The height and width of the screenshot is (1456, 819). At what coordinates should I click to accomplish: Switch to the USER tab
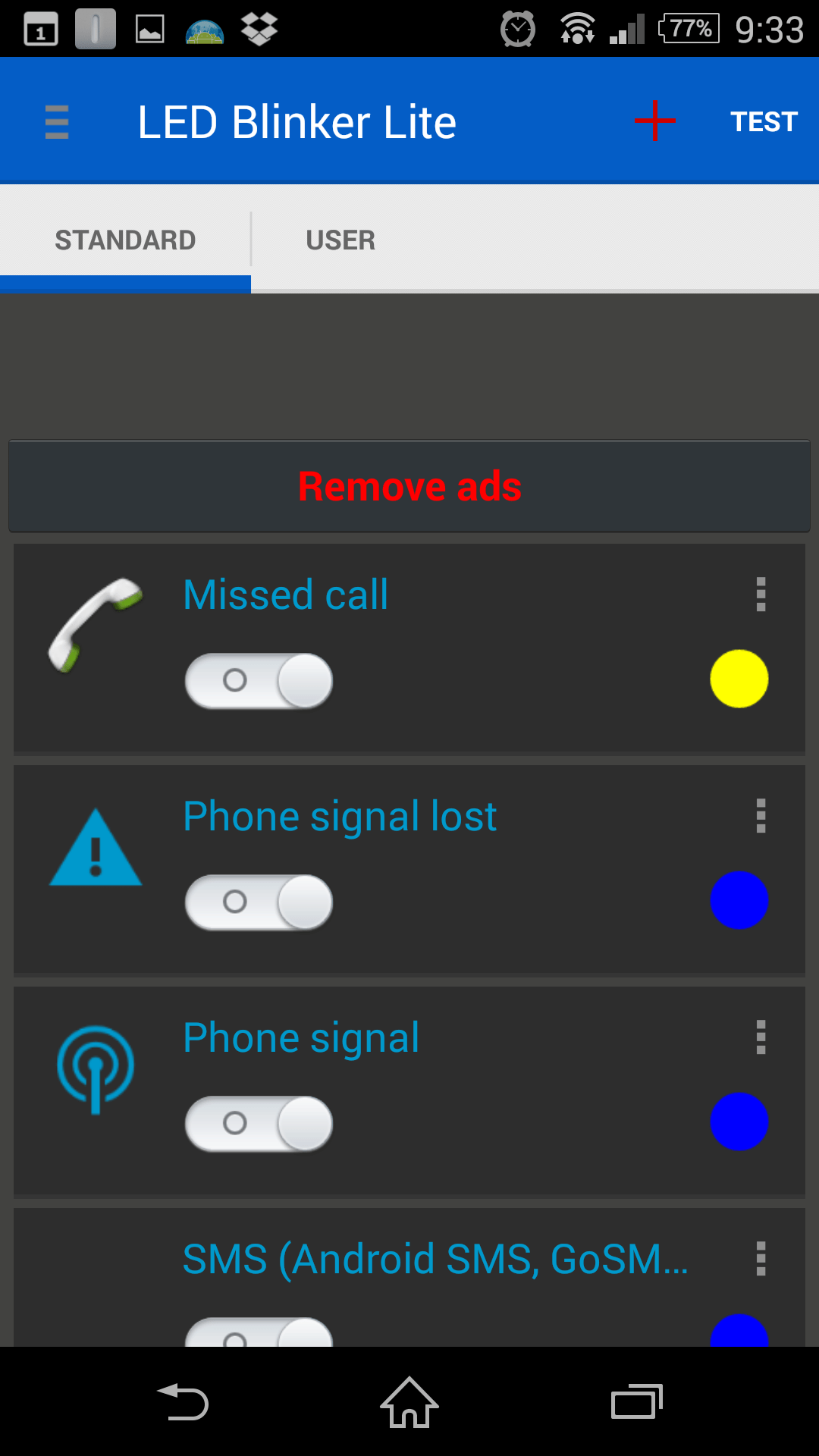click(340, 240)
